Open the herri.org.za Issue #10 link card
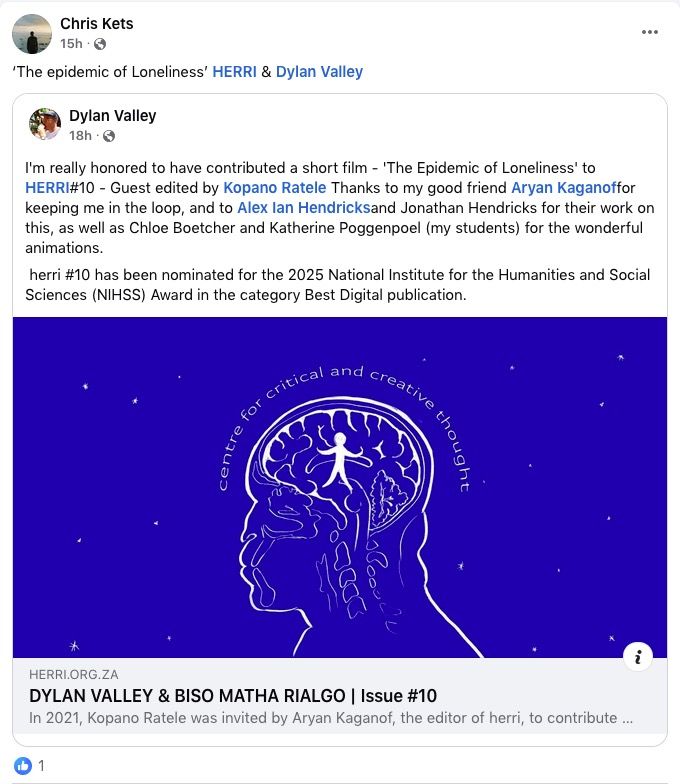 pyautogui.click(x=233, y=696)
